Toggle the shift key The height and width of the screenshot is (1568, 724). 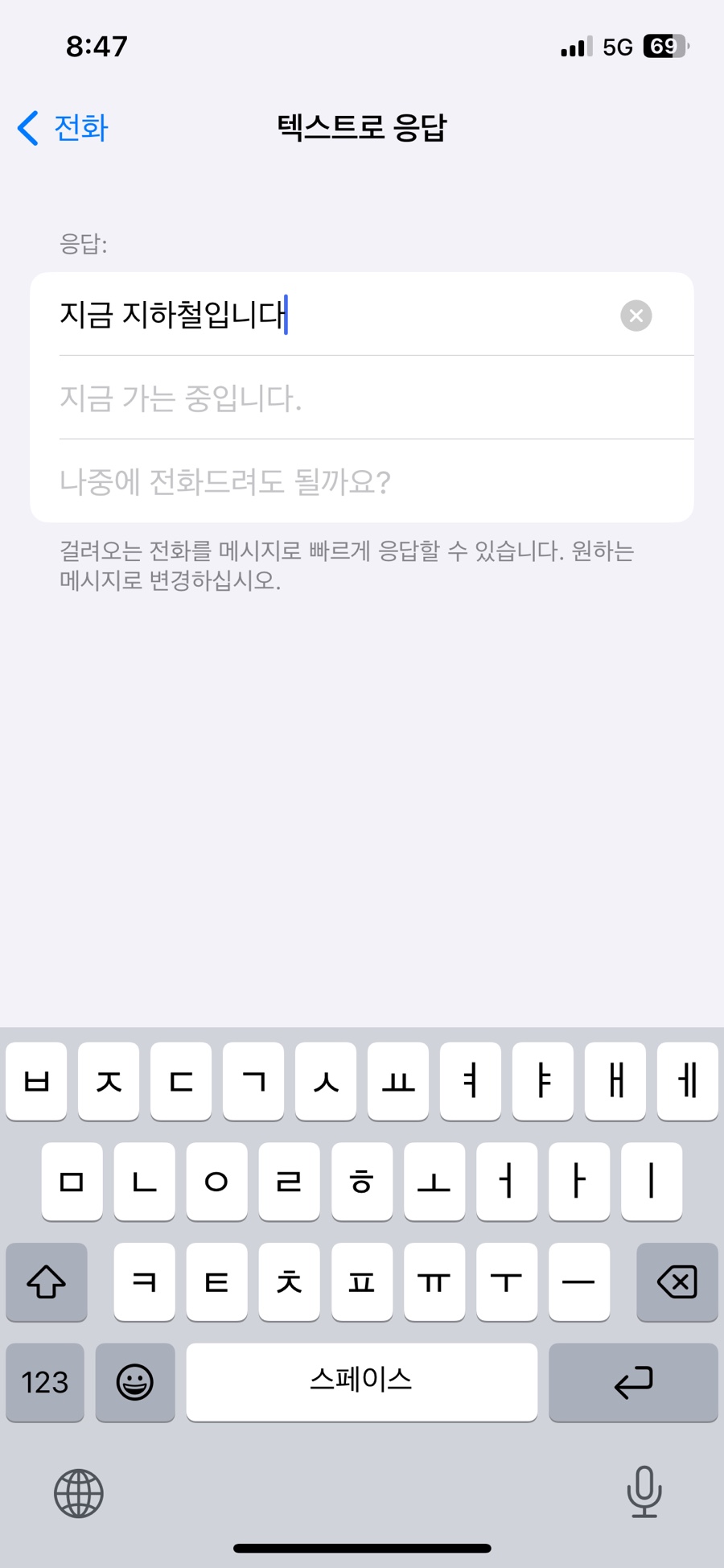coord(47,1281)
